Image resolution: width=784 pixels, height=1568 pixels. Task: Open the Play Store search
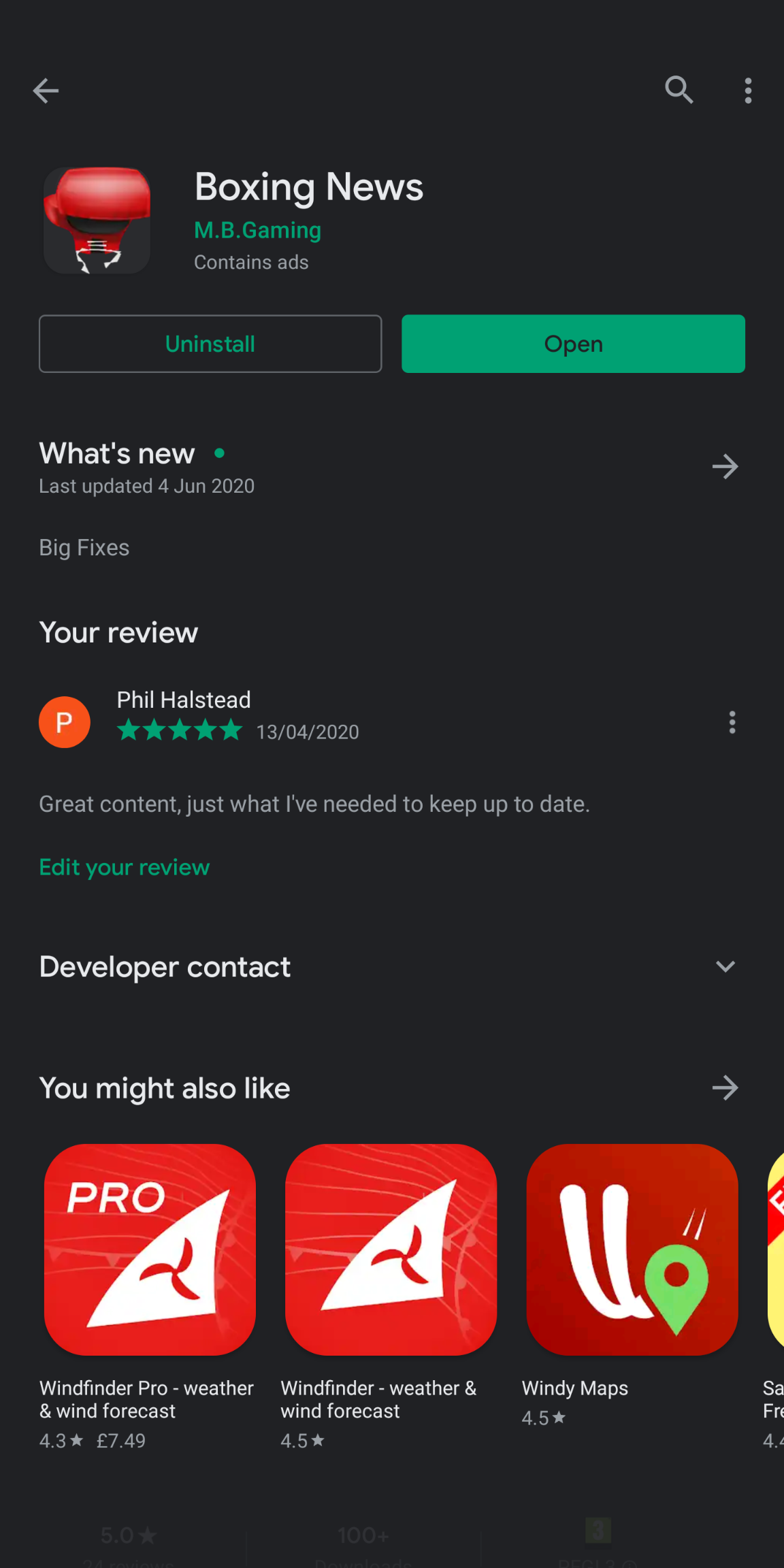[679, 90]
